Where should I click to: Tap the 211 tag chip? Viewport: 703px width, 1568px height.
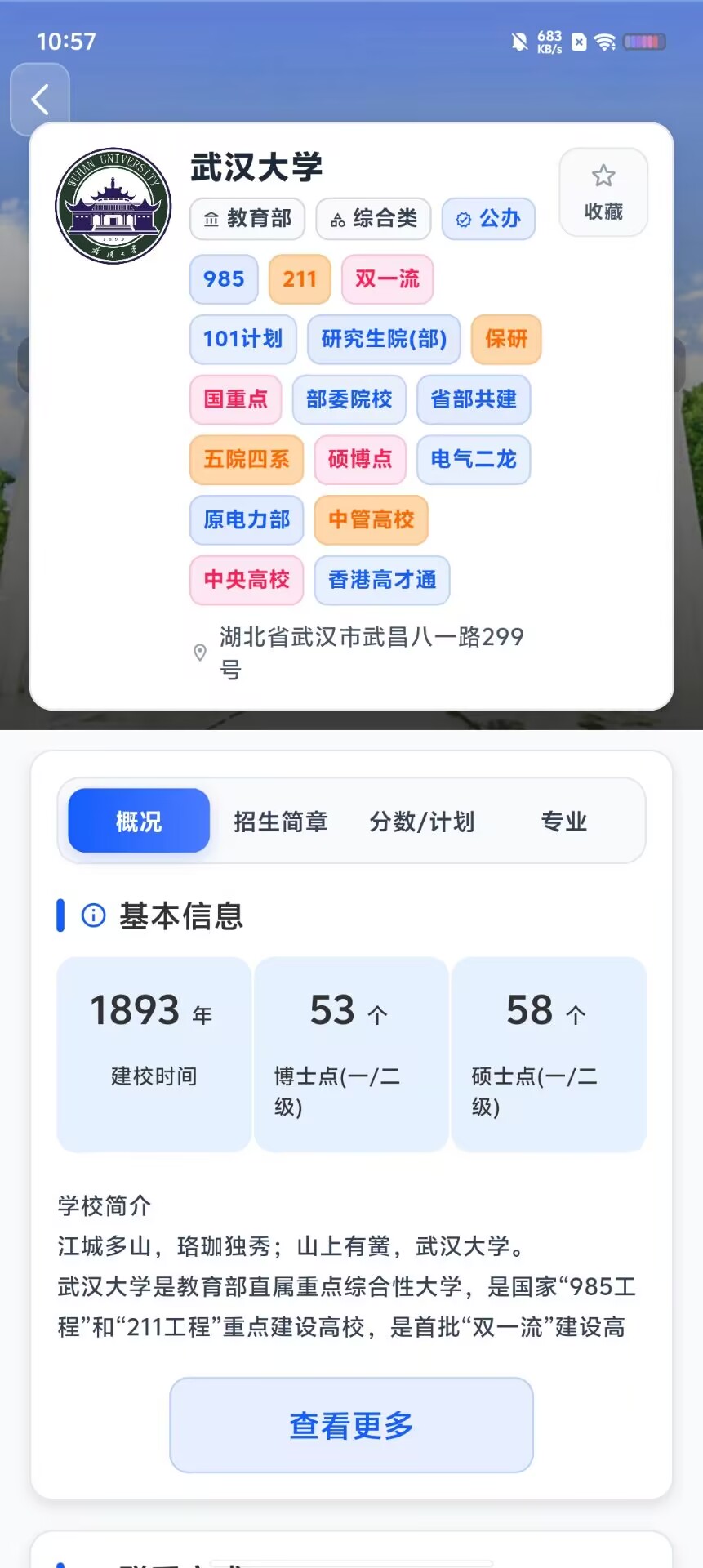tap(300, 279)
